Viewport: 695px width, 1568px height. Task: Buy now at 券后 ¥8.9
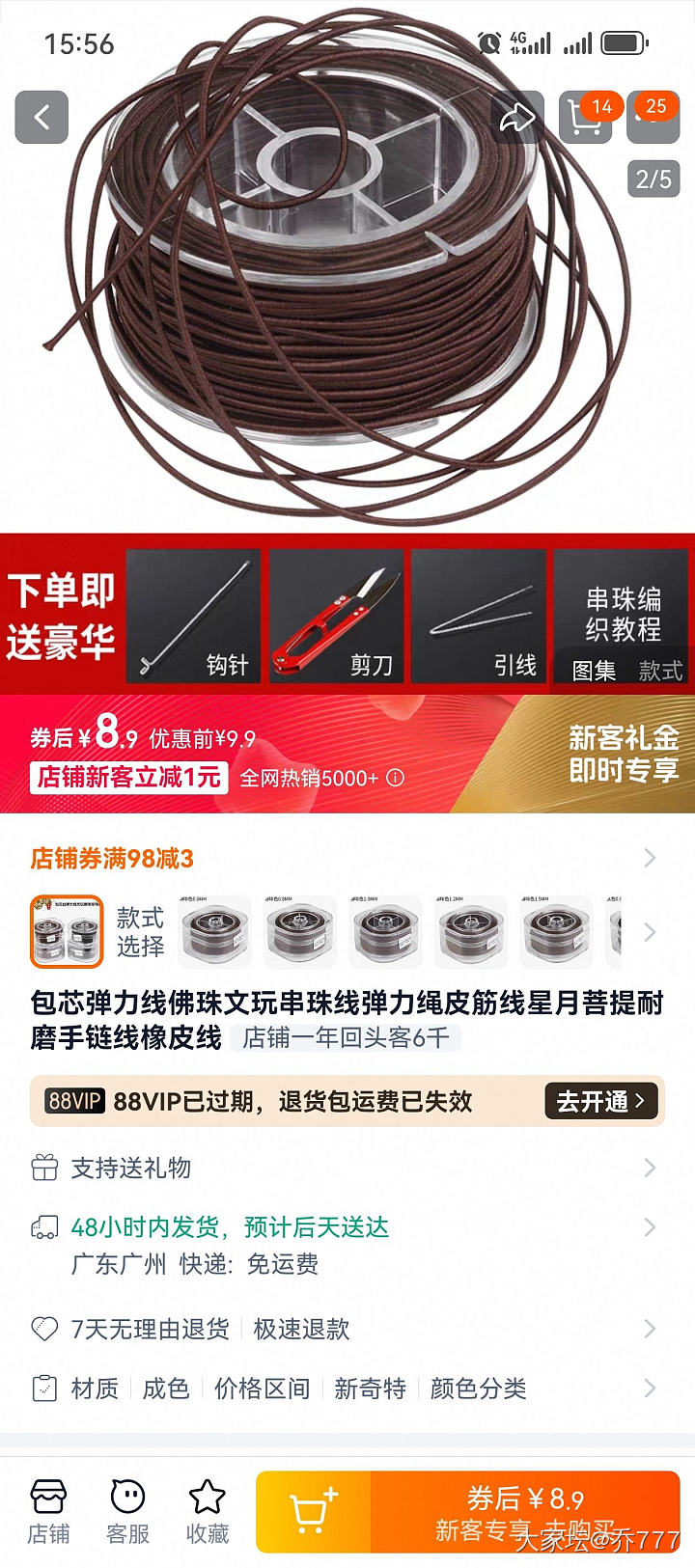click(x=526, y=1511)
